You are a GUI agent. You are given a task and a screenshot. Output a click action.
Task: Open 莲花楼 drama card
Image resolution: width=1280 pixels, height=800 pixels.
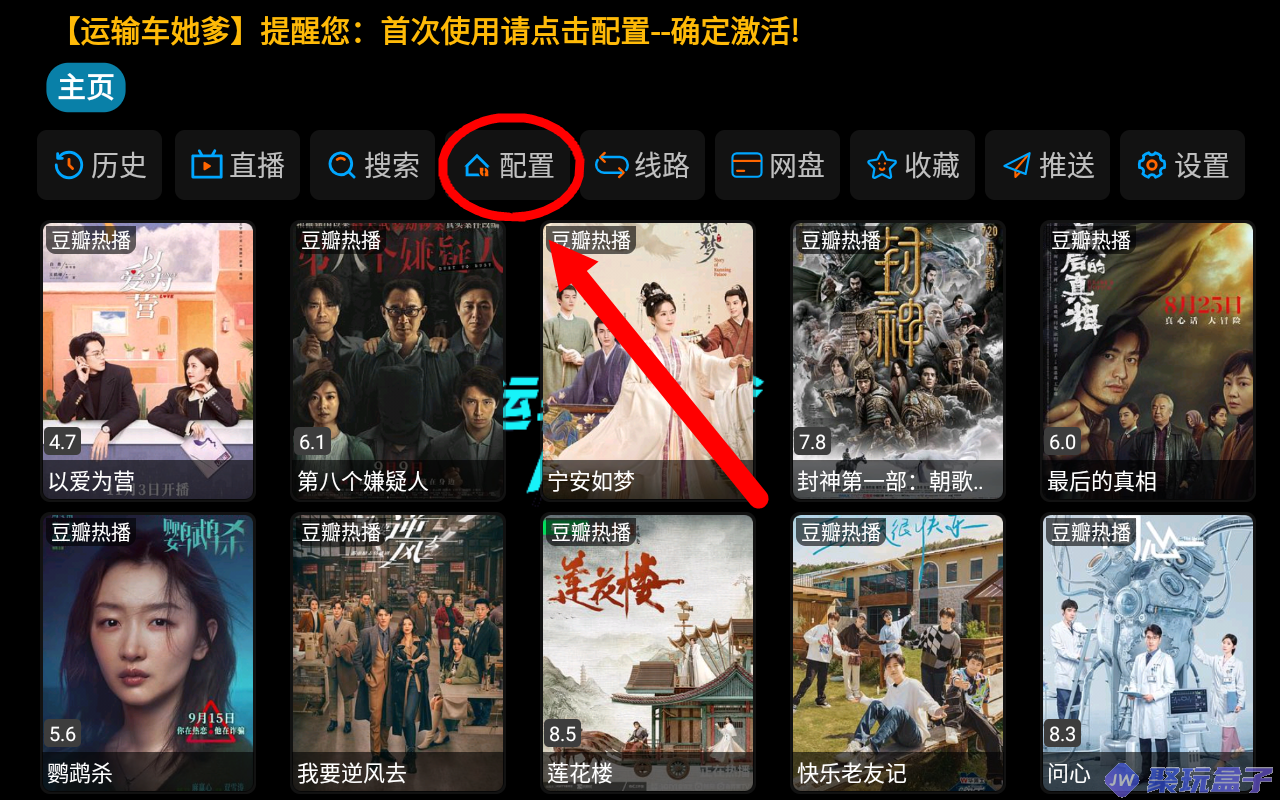(x=648, y=652)
